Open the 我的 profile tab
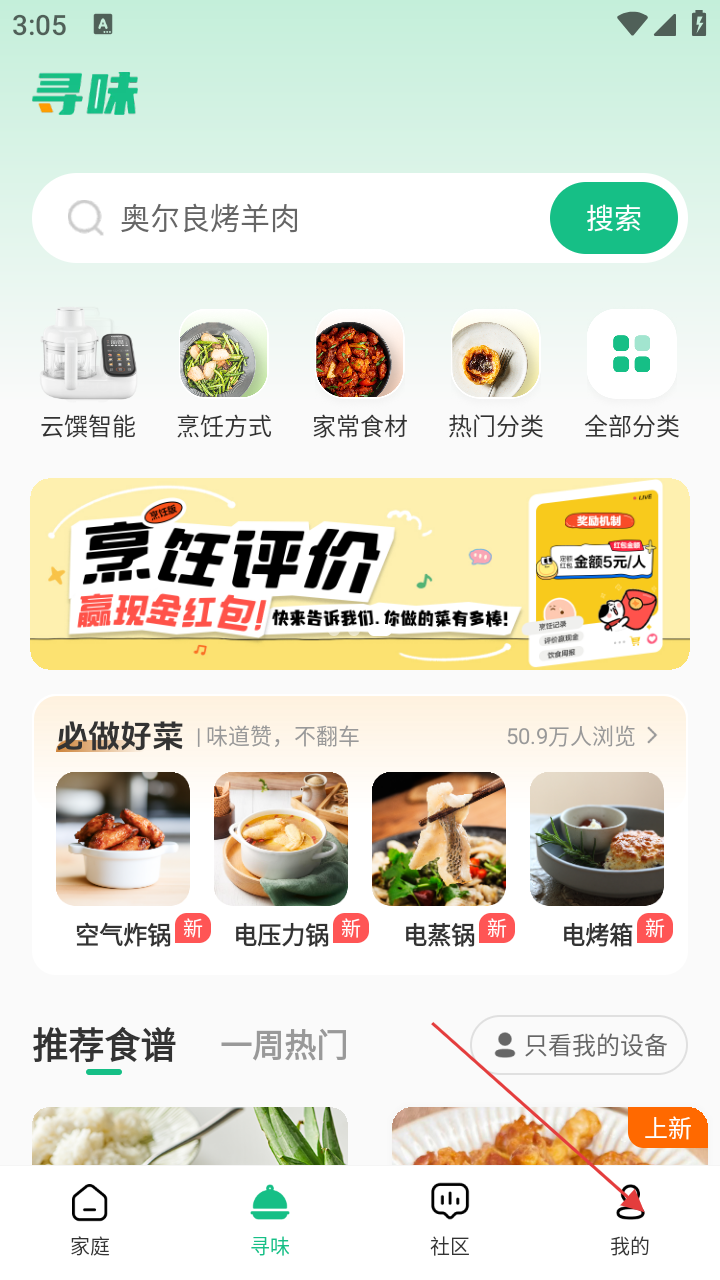The width and height of the screenshot is (720, 1280). pyautogui.click(x=630, y=1220)
